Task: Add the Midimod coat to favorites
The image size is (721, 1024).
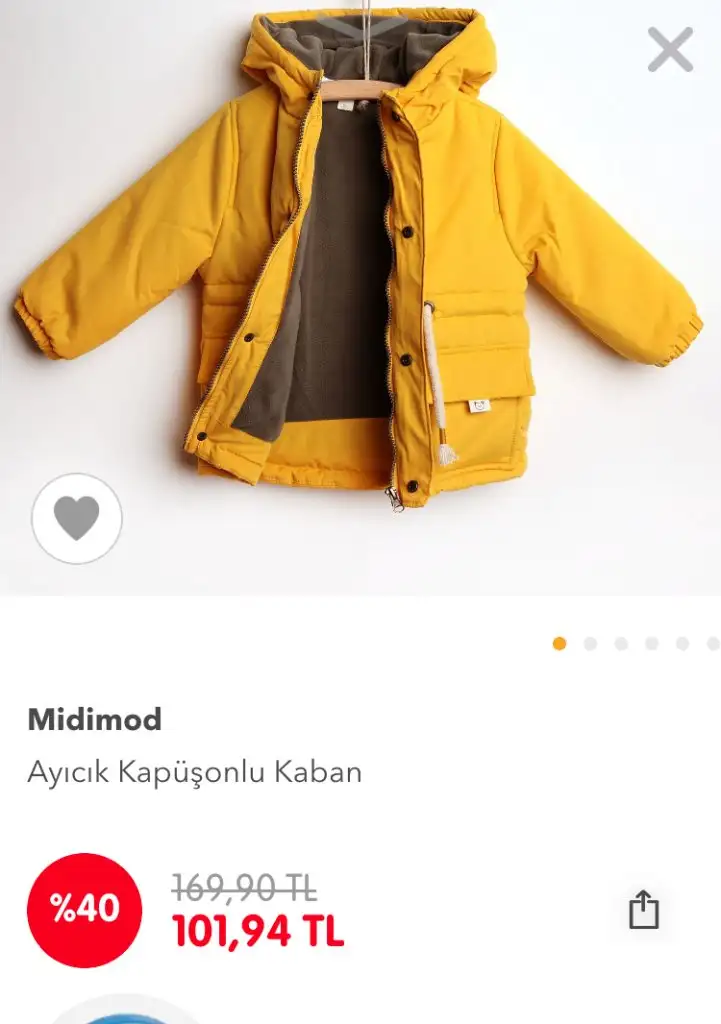Action: (x=77, y=518)
